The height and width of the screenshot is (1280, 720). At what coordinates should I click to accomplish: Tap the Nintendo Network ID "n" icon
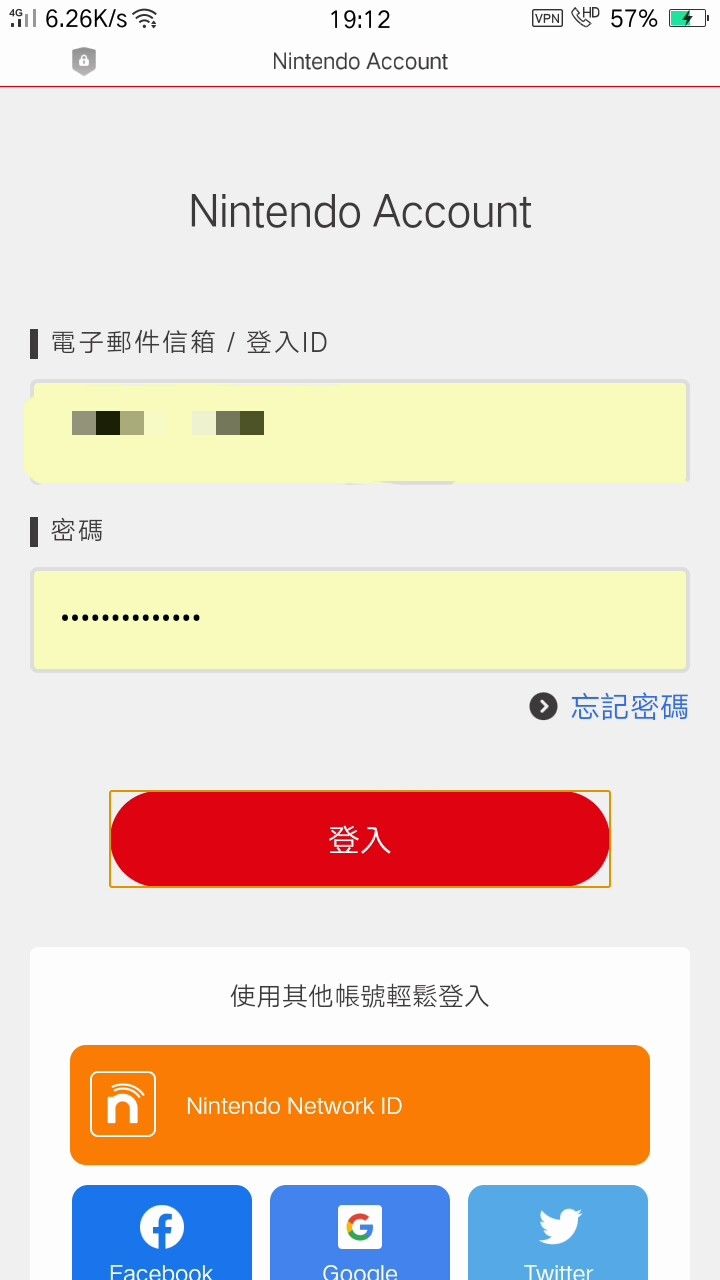(122, 1104)
